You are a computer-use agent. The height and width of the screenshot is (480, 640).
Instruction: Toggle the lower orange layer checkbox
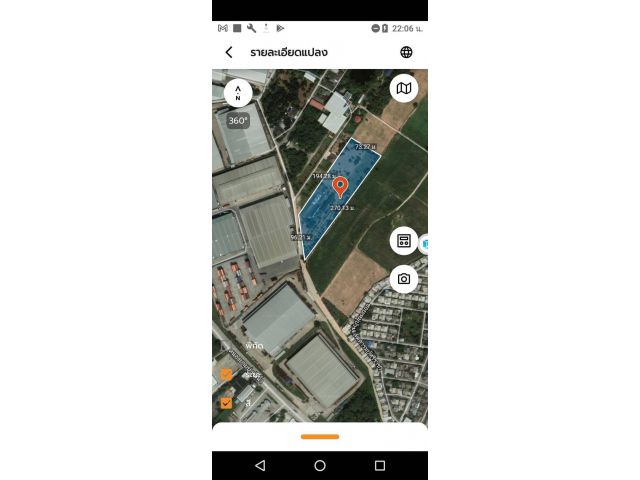click(226, 403)
